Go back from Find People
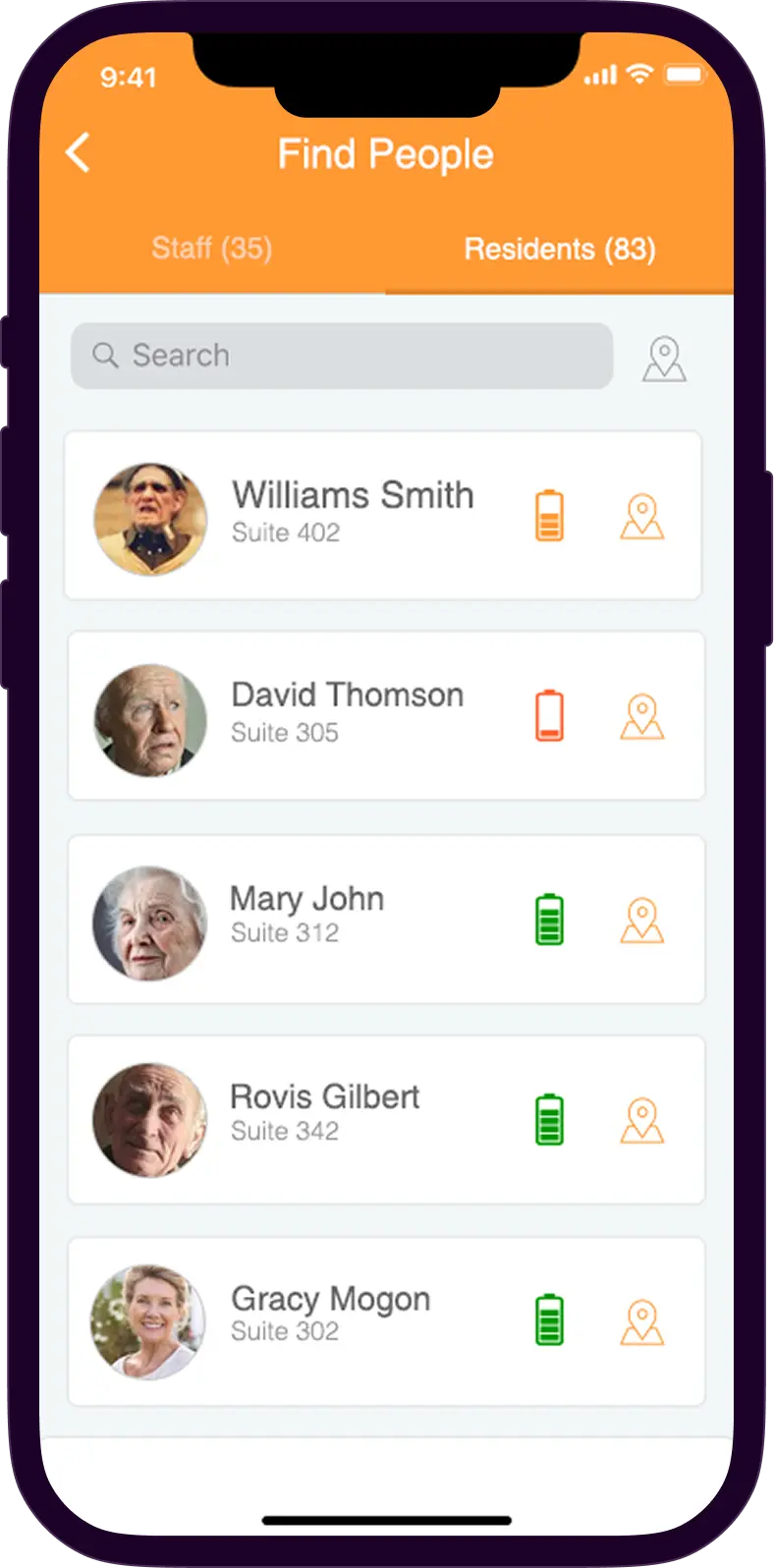This screenshot has width=774, height=1568. (x=78, y=153)
